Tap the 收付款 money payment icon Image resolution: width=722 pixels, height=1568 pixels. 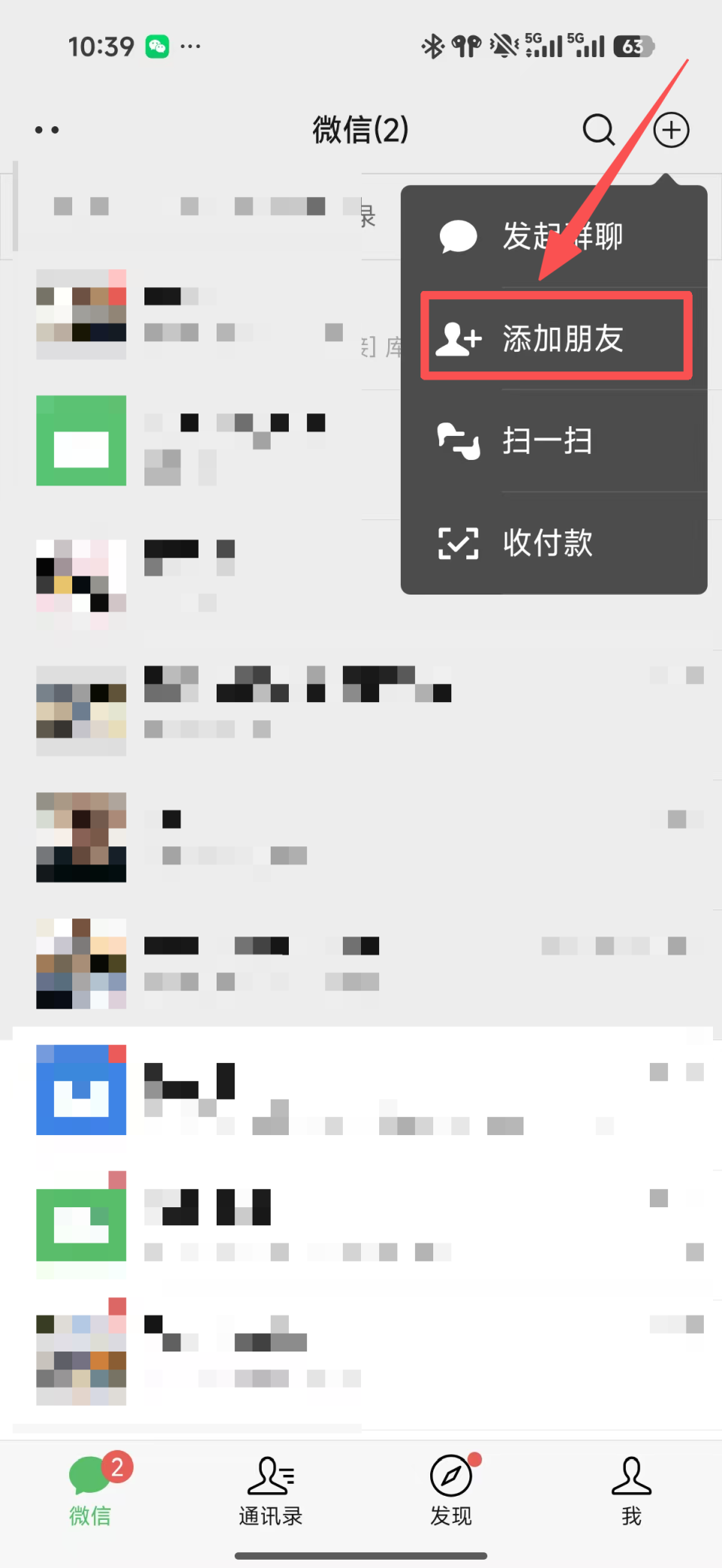[457, 543]
